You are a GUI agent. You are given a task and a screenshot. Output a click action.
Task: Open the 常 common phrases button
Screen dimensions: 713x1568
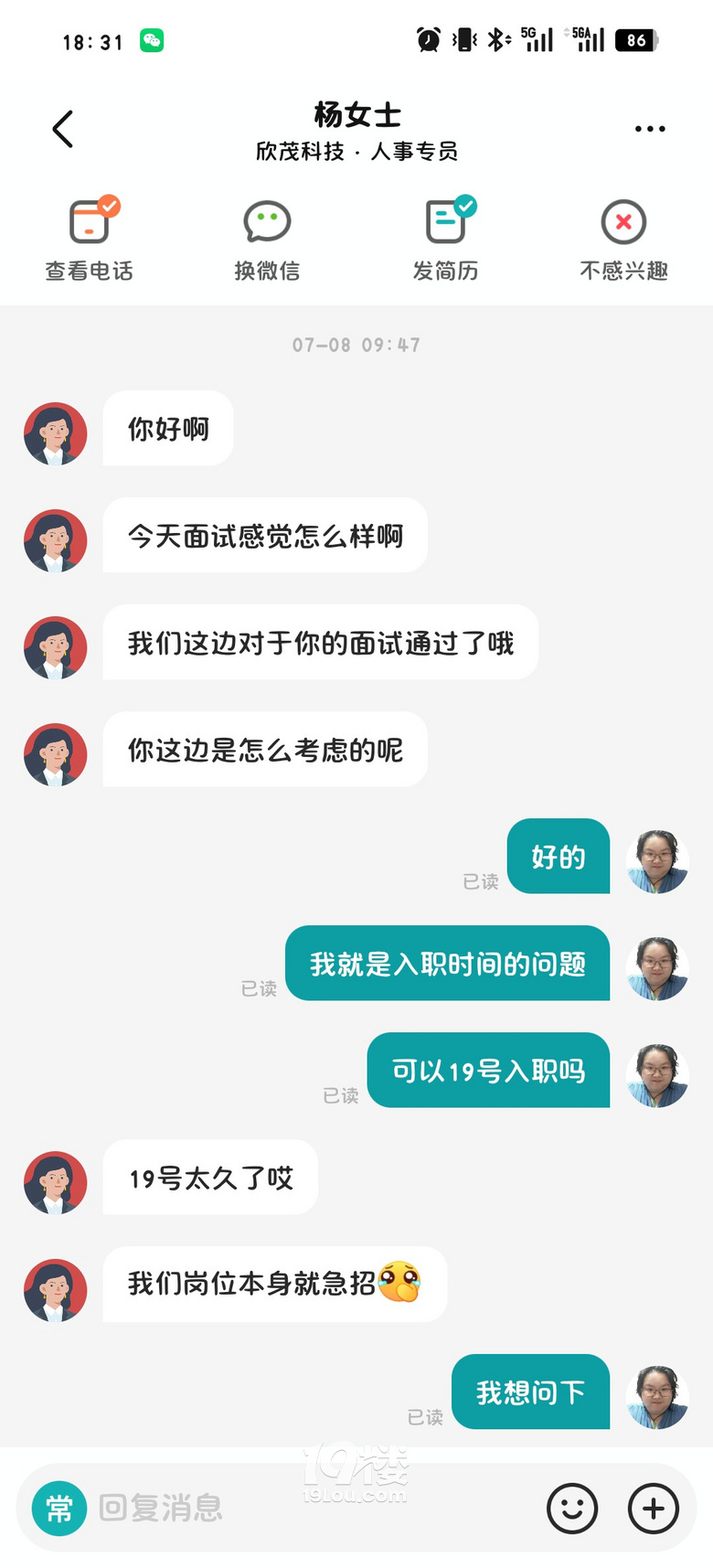point(59,1509)
